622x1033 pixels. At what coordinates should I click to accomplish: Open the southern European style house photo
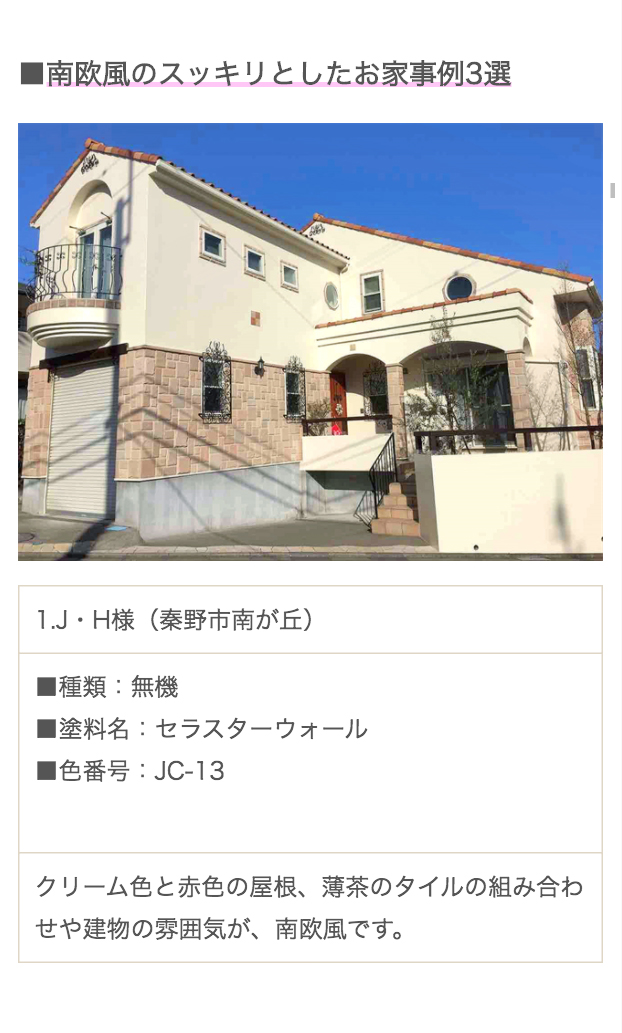click(x=310, y=341)
